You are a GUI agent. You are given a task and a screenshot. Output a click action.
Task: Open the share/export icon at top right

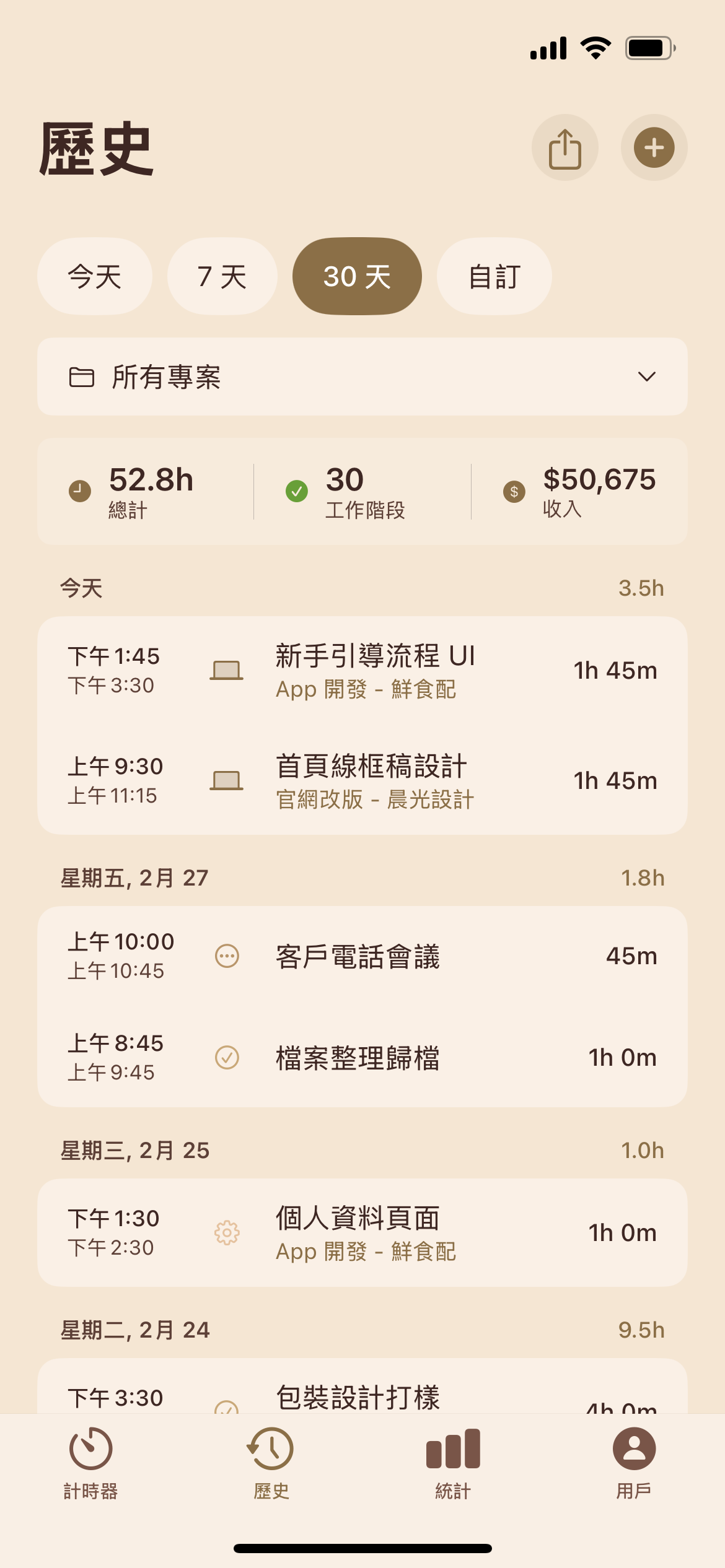[565, 147]
